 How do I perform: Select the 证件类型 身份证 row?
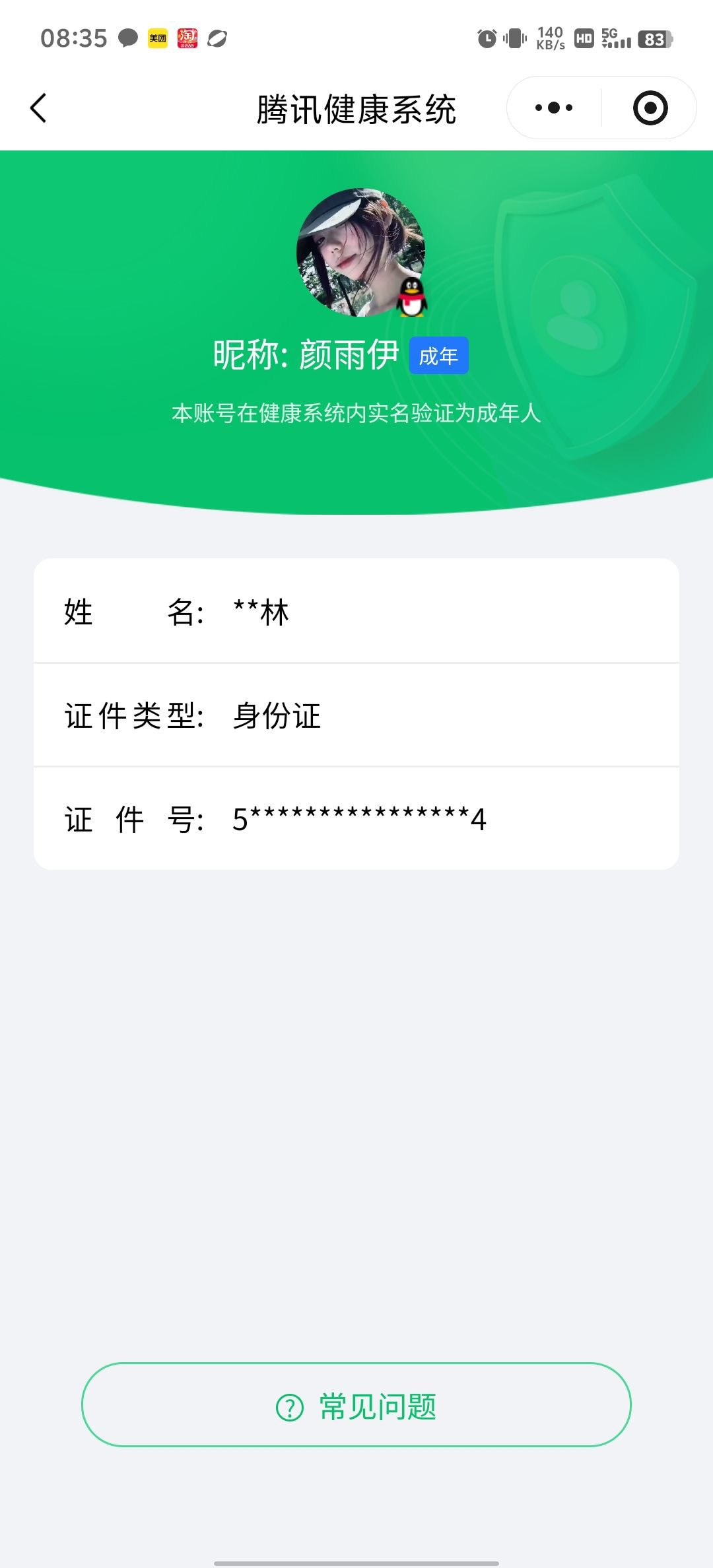356,716
